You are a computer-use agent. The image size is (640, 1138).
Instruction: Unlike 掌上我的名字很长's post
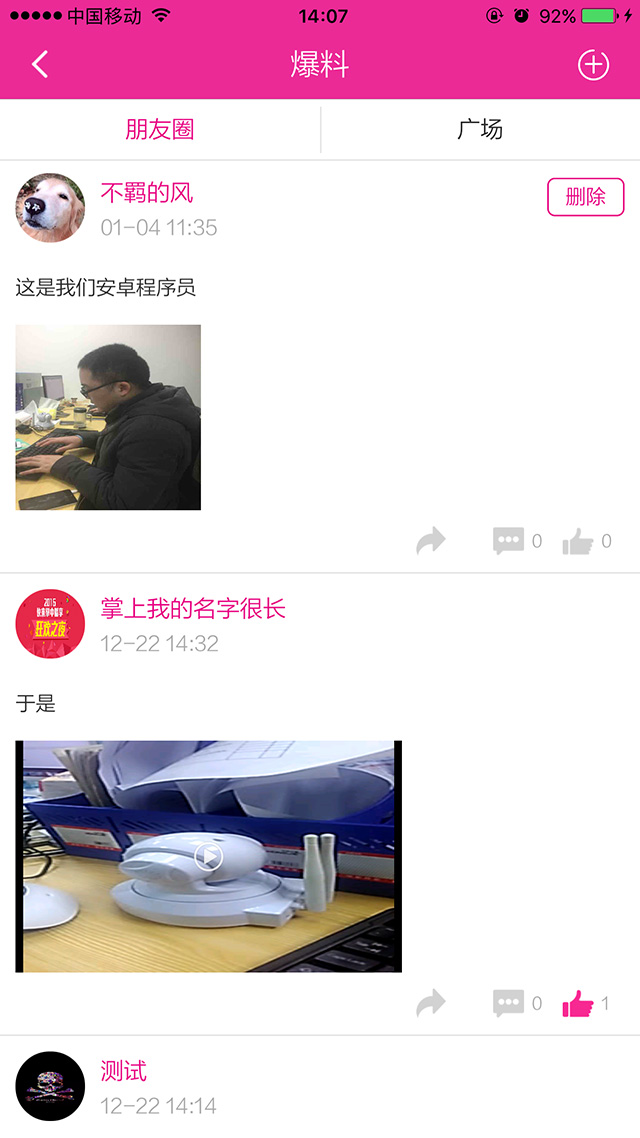coord(578,1003)
